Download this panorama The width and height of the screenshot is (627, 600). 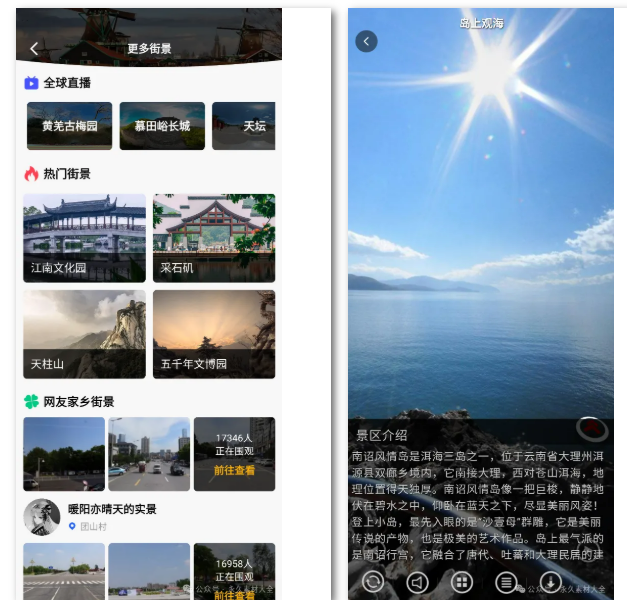(x=550, y=581)
